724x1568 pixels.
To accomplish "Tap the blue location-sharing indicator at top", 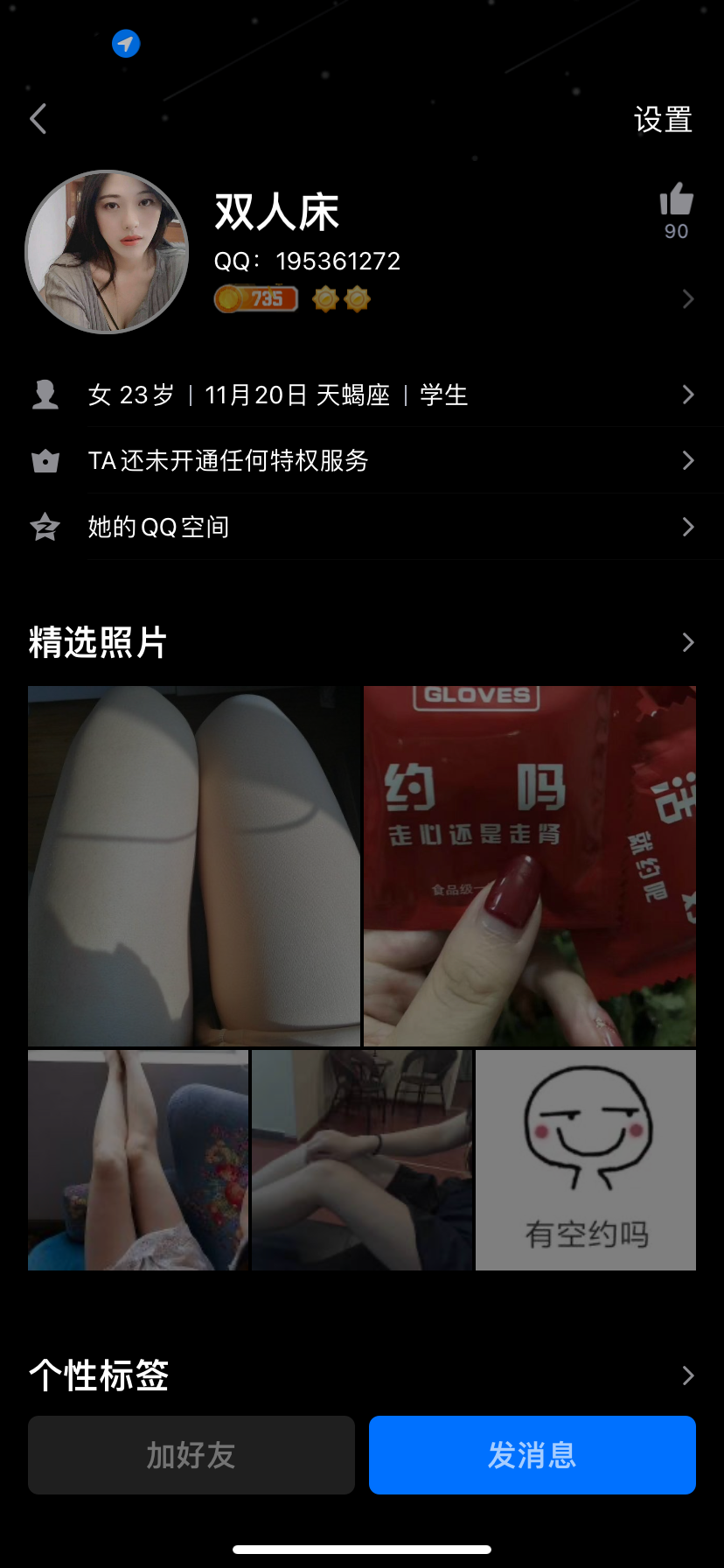I will (125, 44).
